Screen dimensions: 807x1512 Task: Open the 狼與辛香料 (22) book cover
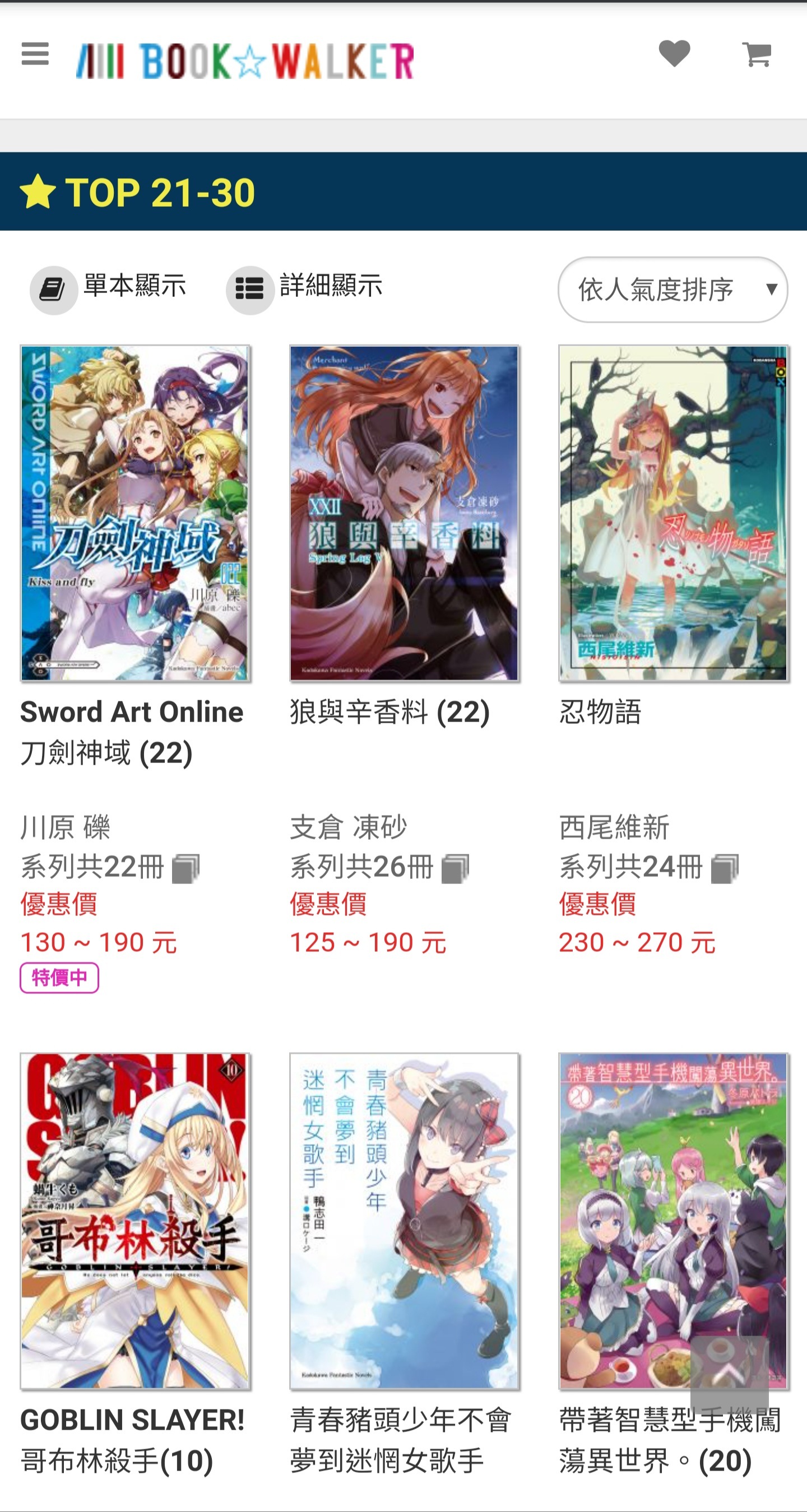[404, 513]
